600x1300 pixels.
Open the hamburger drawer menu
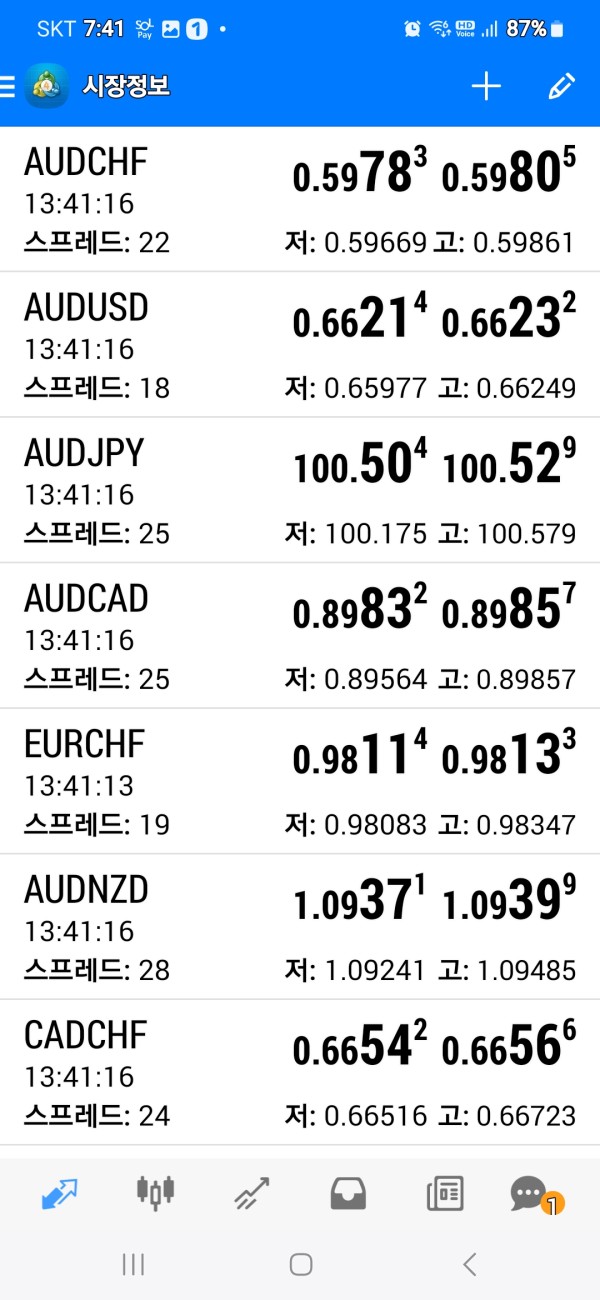click(x=9, y=87)
